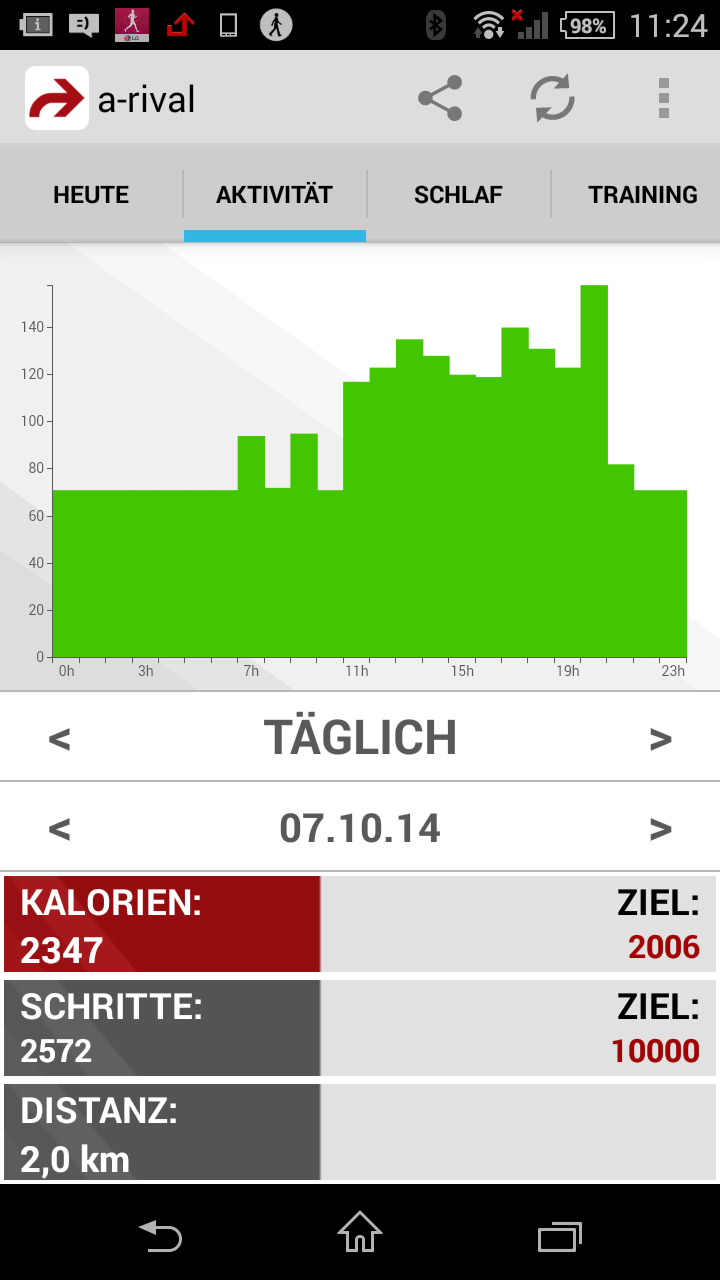Sync data with the refresh icon
This screenshot has height=1280, width=720.
(x=552, y=98)
